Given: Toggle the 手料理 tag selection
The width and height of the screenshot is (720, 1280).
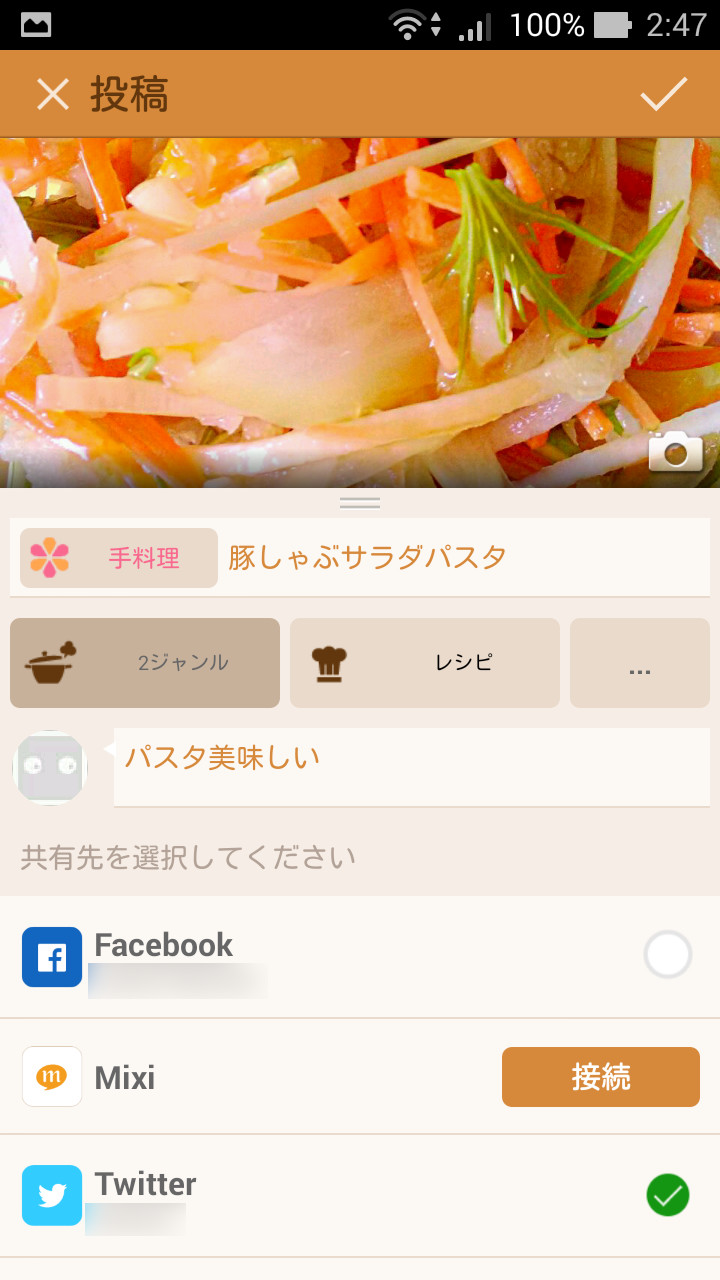Looking at the screenshot, I should [118, 558].
